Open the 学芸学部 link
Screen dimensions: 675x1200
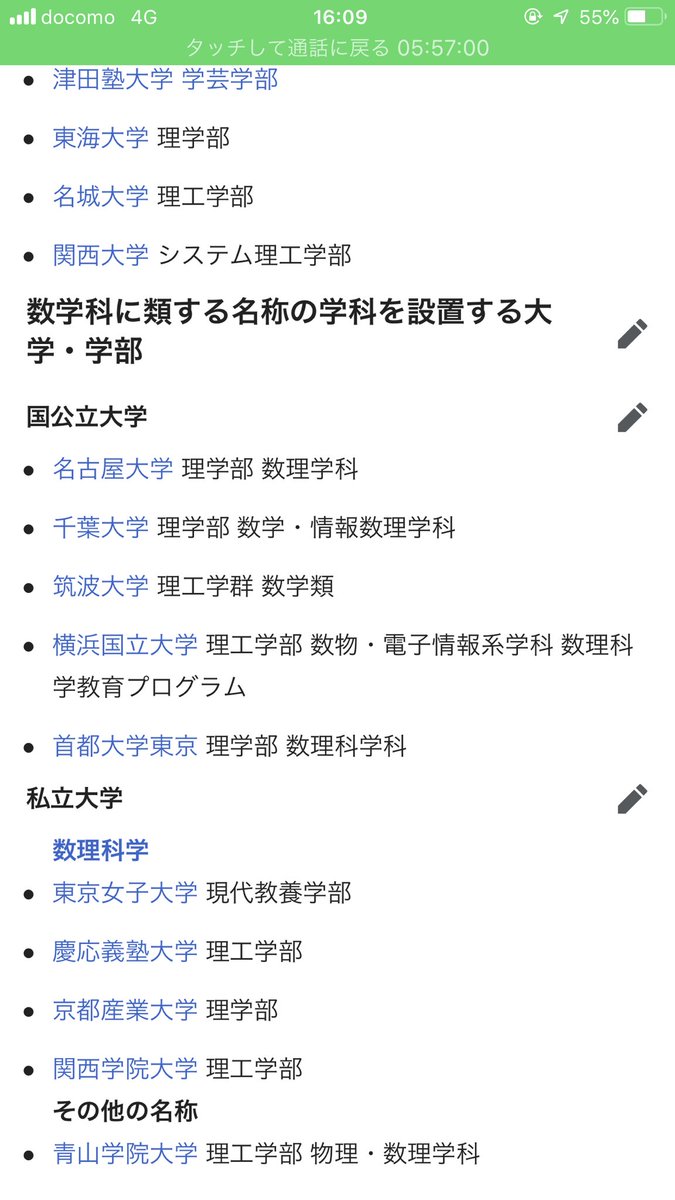pos(230,79)
